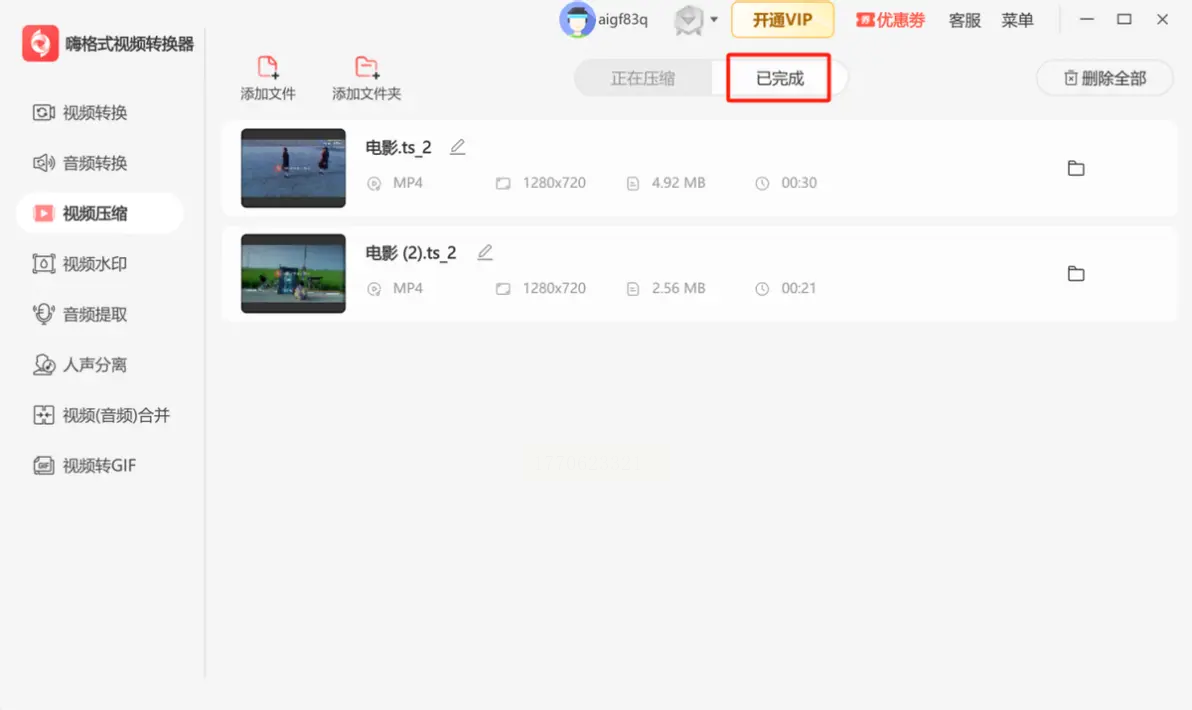
Task: Close the window
Action: pyautogui.click(x=1163, y=19)
